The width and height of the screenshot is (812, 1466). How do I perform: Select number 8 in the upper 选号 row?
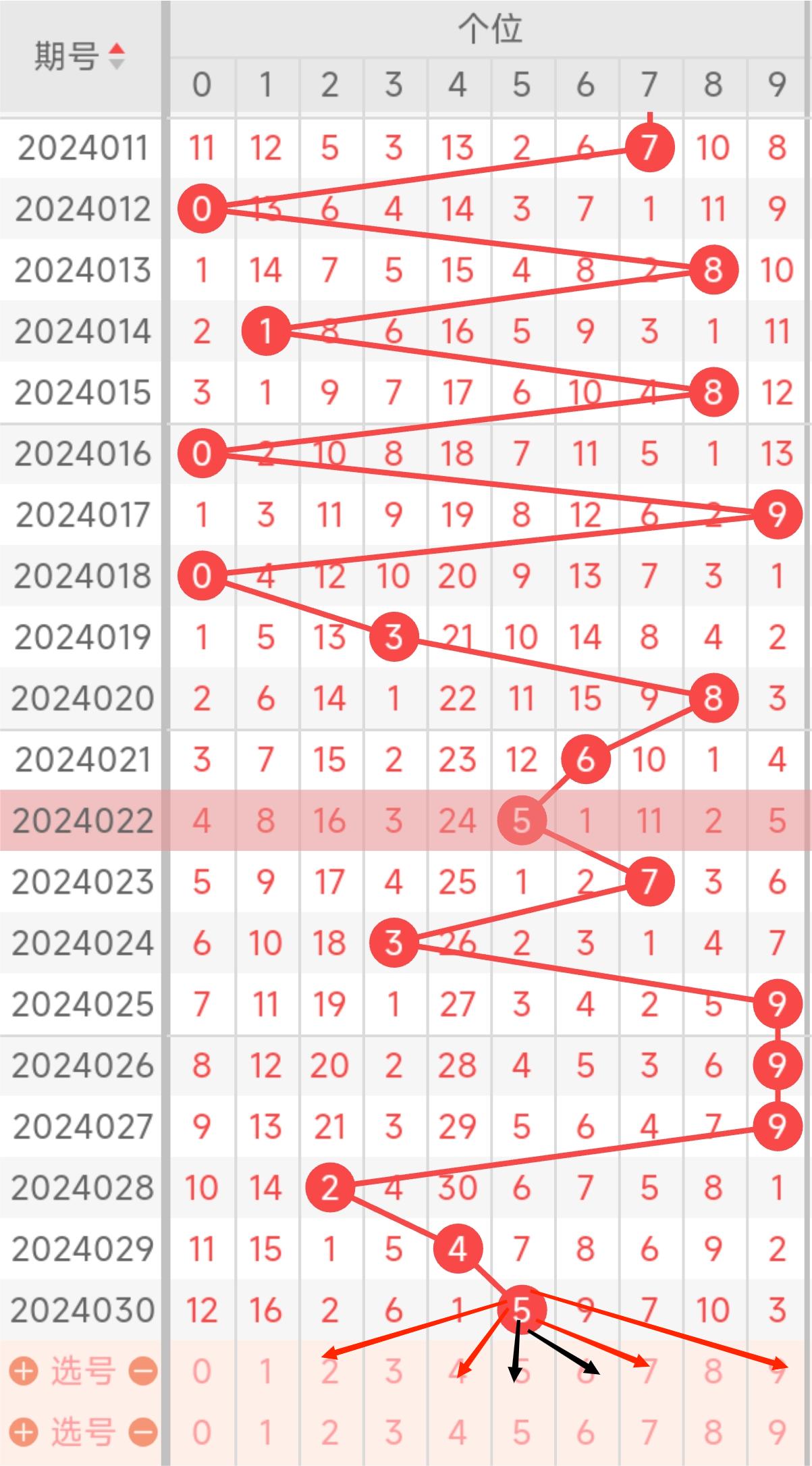click(713, 1371)
